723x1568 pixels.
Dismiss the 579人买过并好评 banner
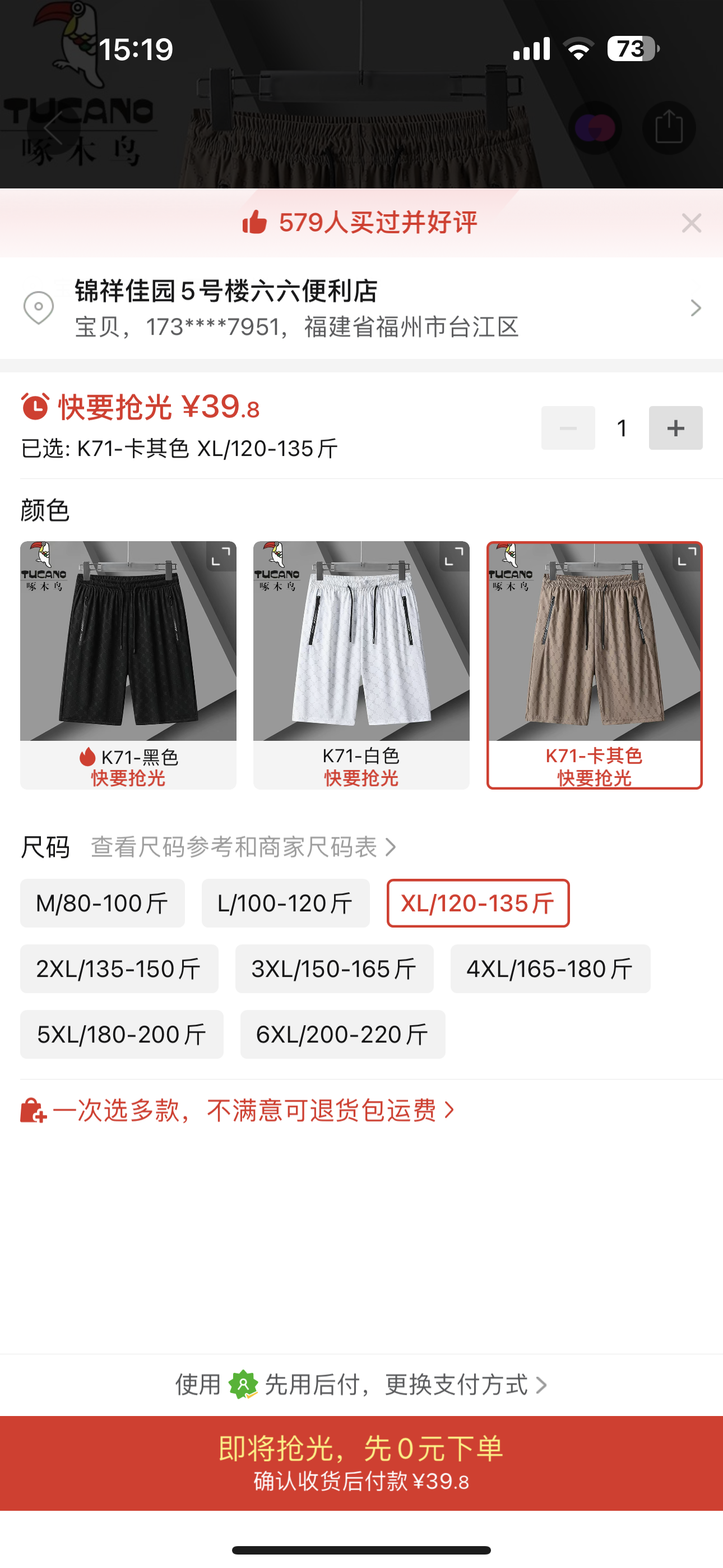(x=692, y=223)
